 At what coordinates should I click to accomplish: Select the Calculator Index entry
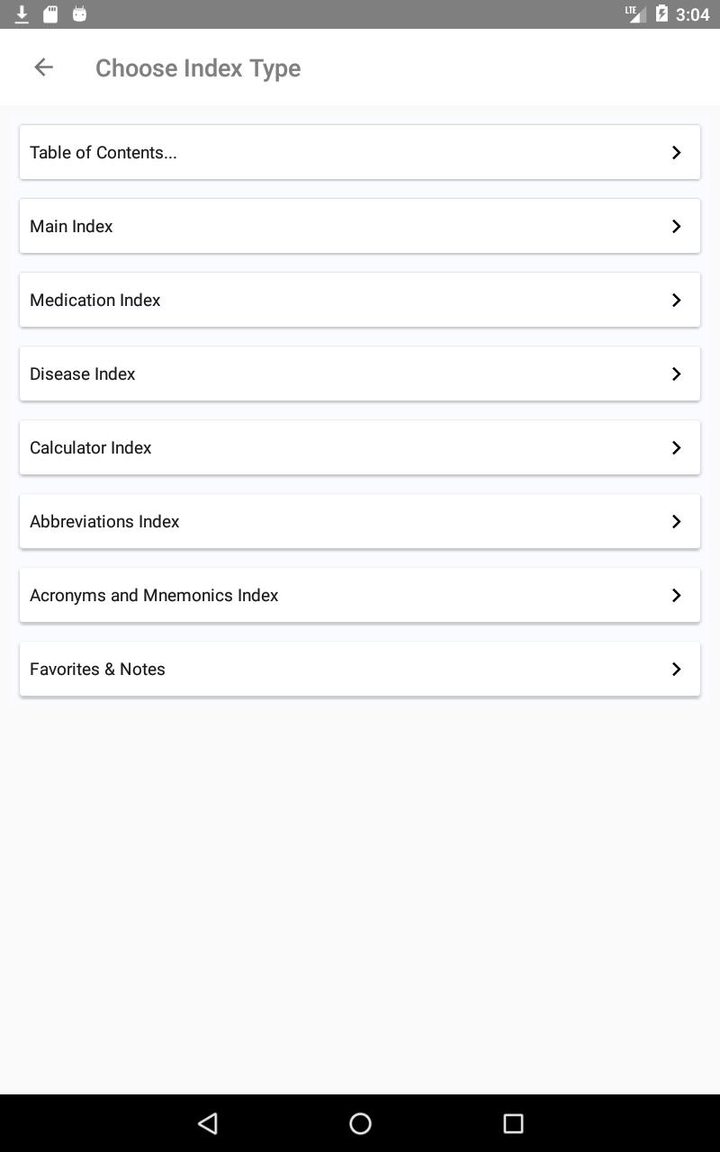pyautogui.click(x=360, y=447)
